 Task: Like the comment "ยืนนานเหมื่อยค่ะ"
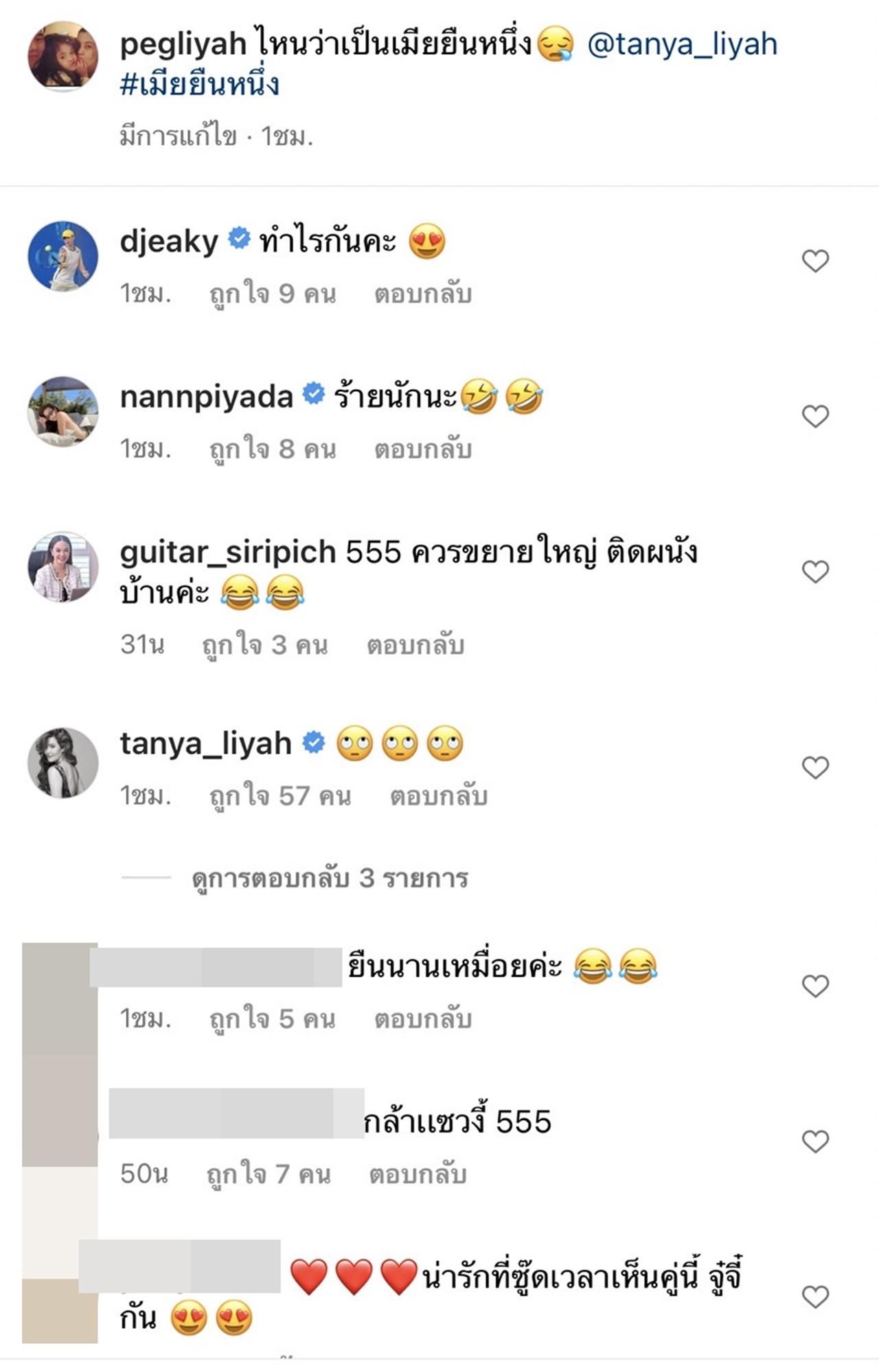(x=815, y=986)
